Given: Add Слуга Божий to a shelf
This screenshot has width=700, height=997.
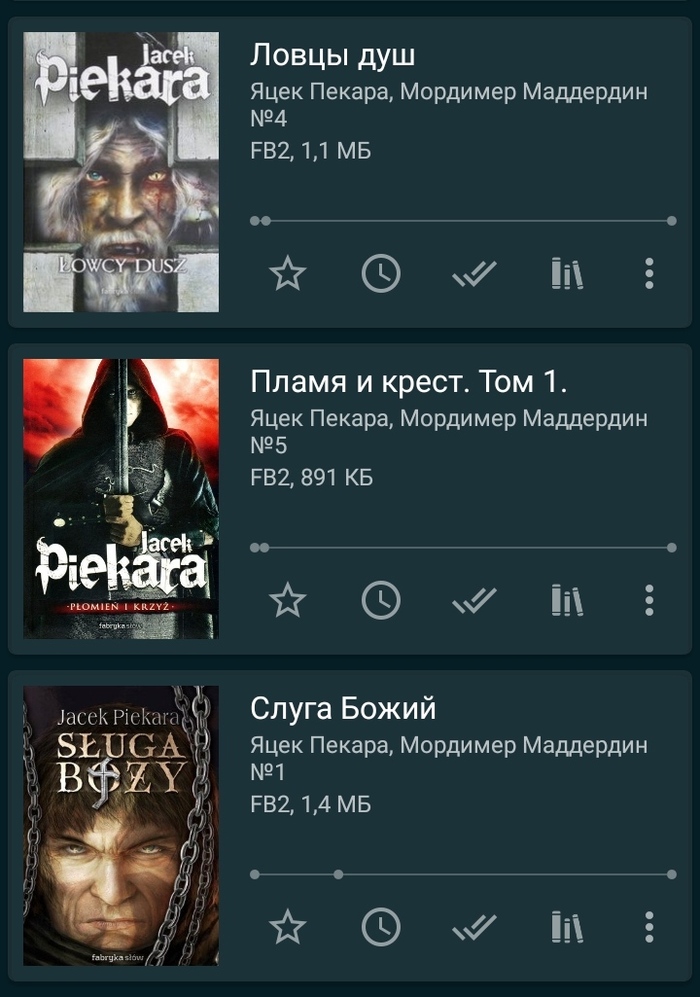Looking at the screenshot, I should [566, 927].
